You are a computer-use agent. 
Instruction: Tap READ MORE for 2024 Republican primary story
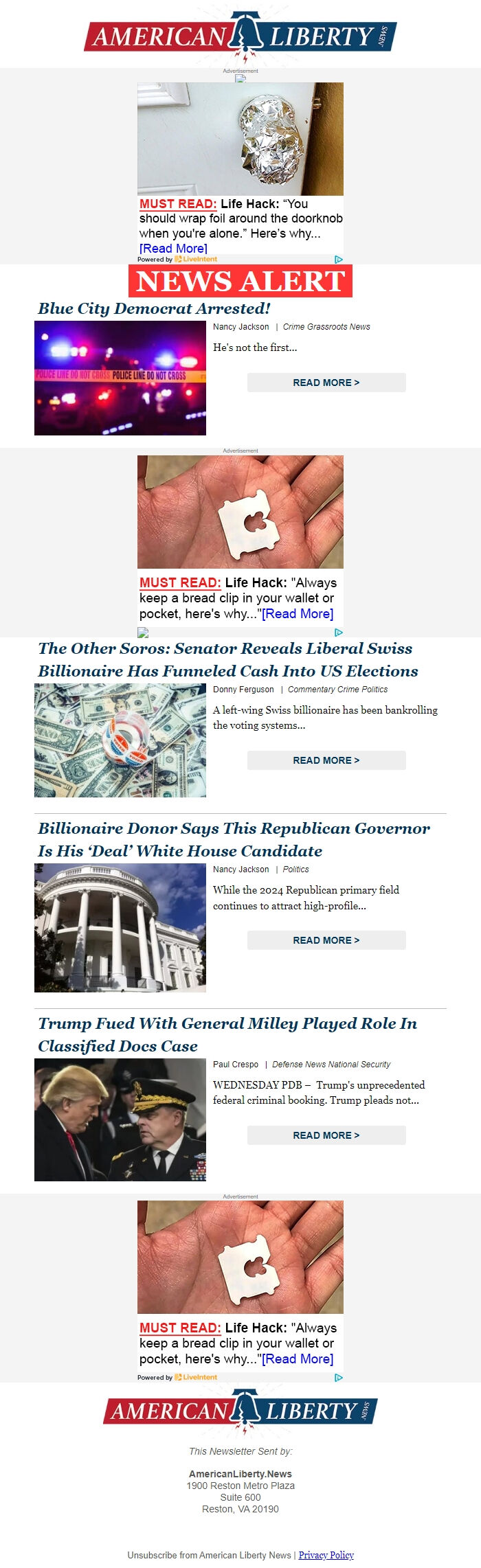(x=326, y=940)
